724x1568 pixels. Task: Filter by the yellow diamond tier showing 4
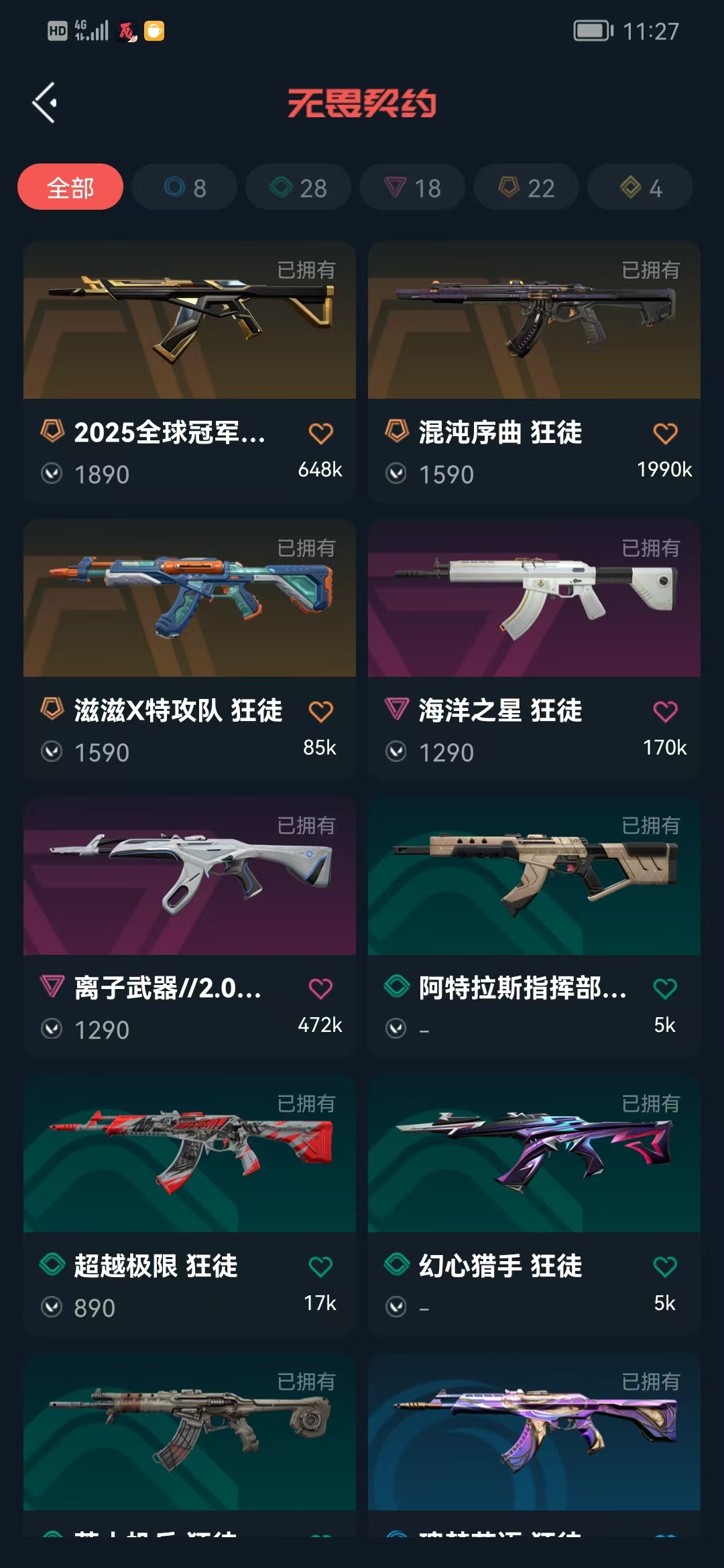(640, 188)
